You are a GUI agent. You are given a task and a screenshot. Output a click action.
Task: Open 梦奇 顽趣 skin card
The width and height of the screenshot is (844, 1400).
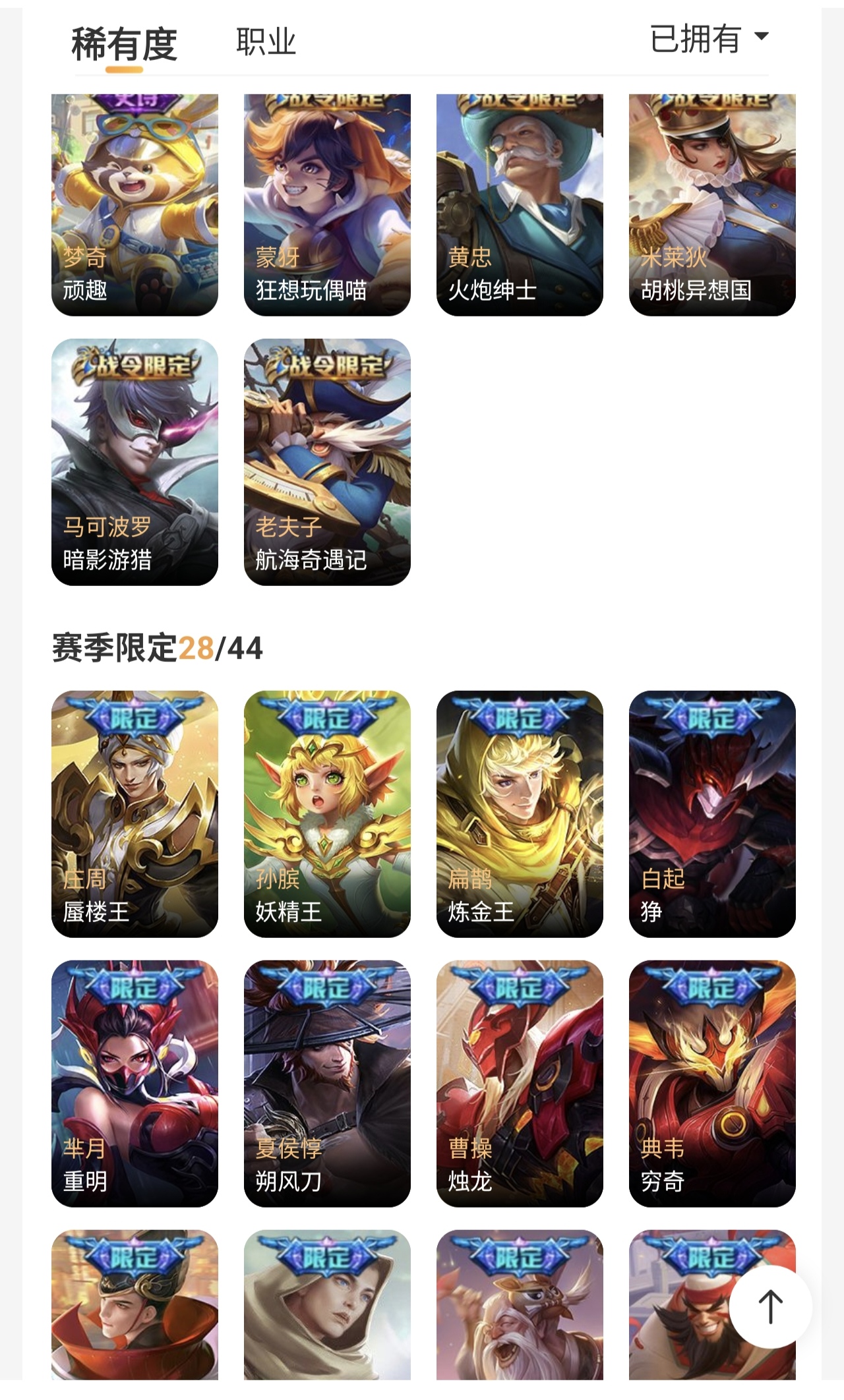(135, 204)
